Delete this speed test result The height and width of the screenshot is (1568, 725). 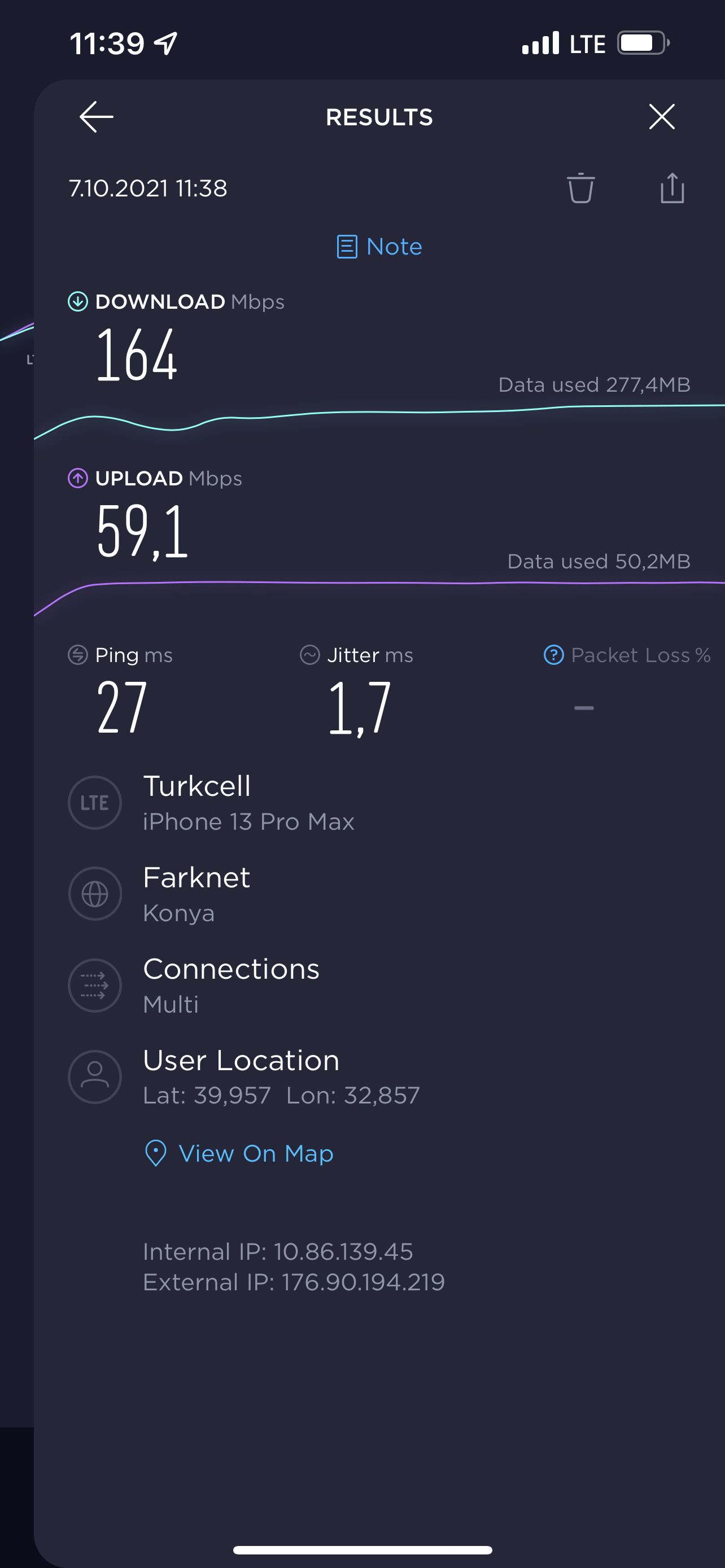click(x=580, y=188)
